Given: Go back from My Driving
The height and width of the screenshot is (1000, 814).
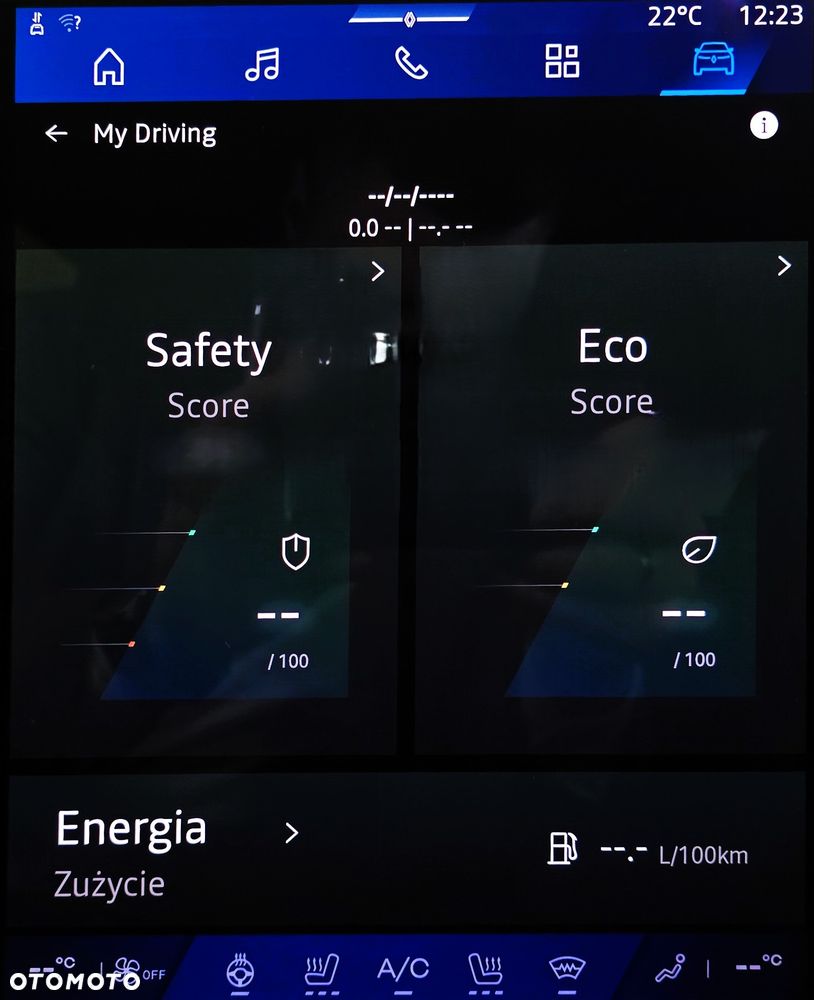Looking at the screenshot, I should 56,134.
